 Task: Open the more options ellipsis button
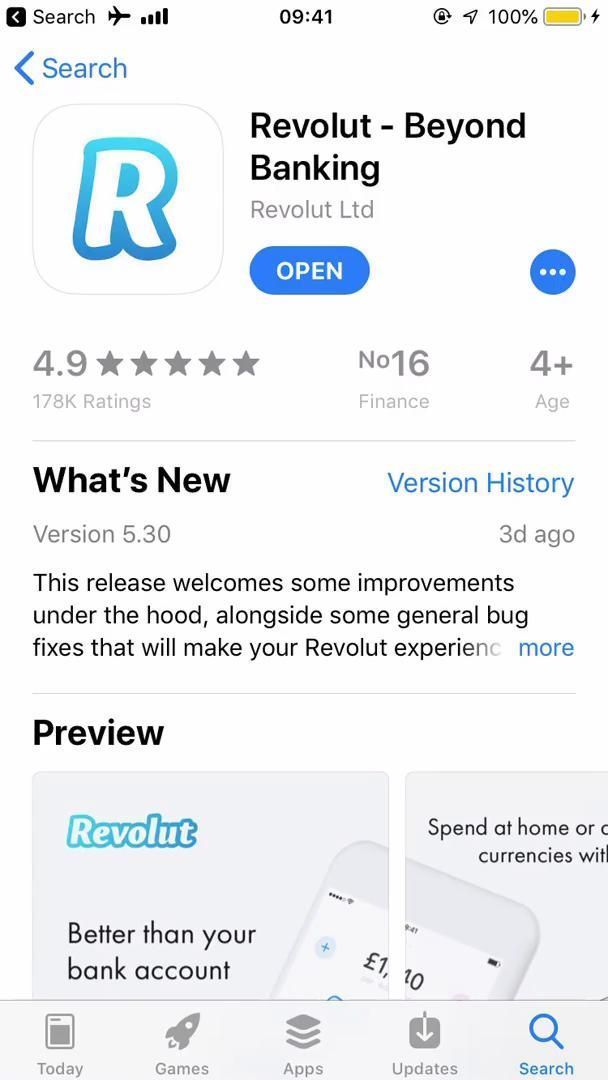[552, 271]
